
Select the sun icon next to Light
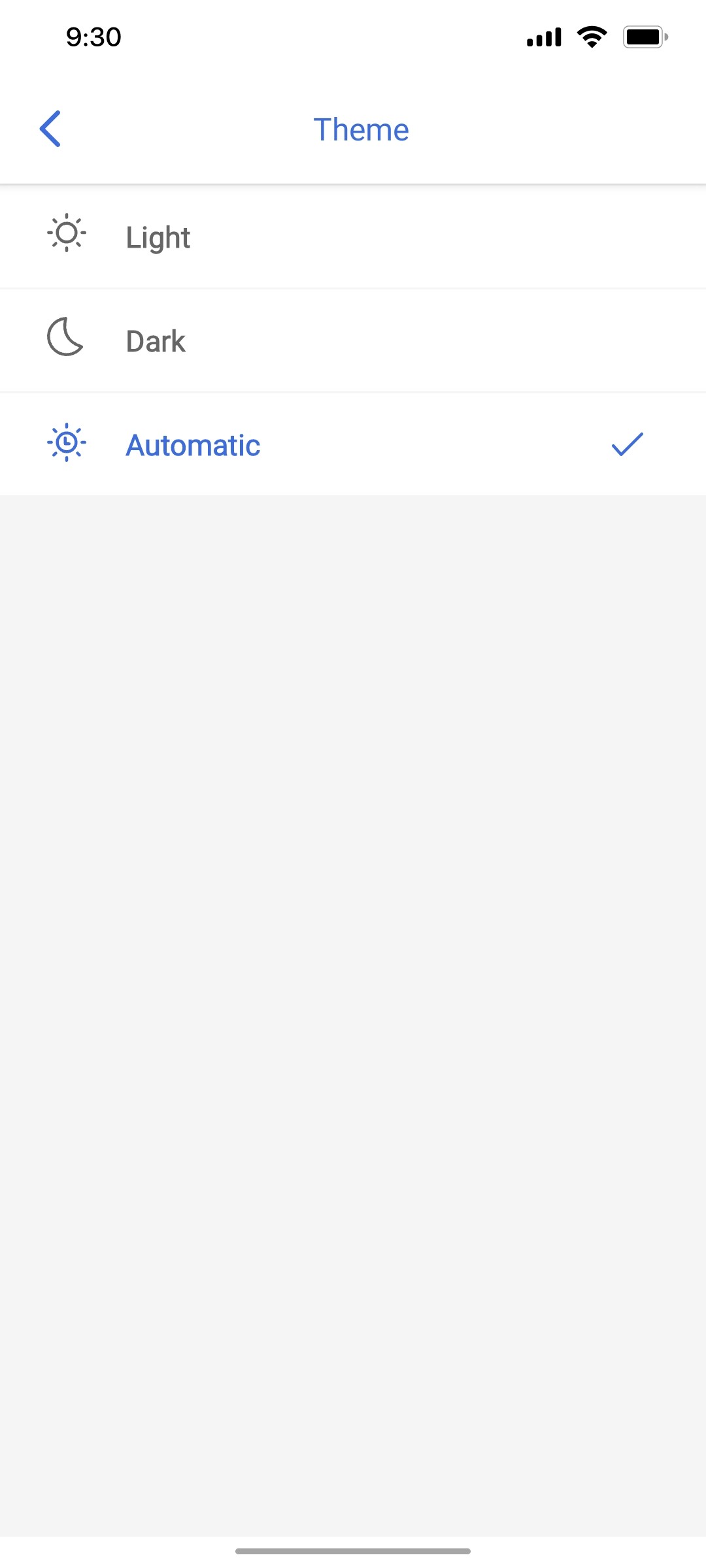click(x=66, y=234)
